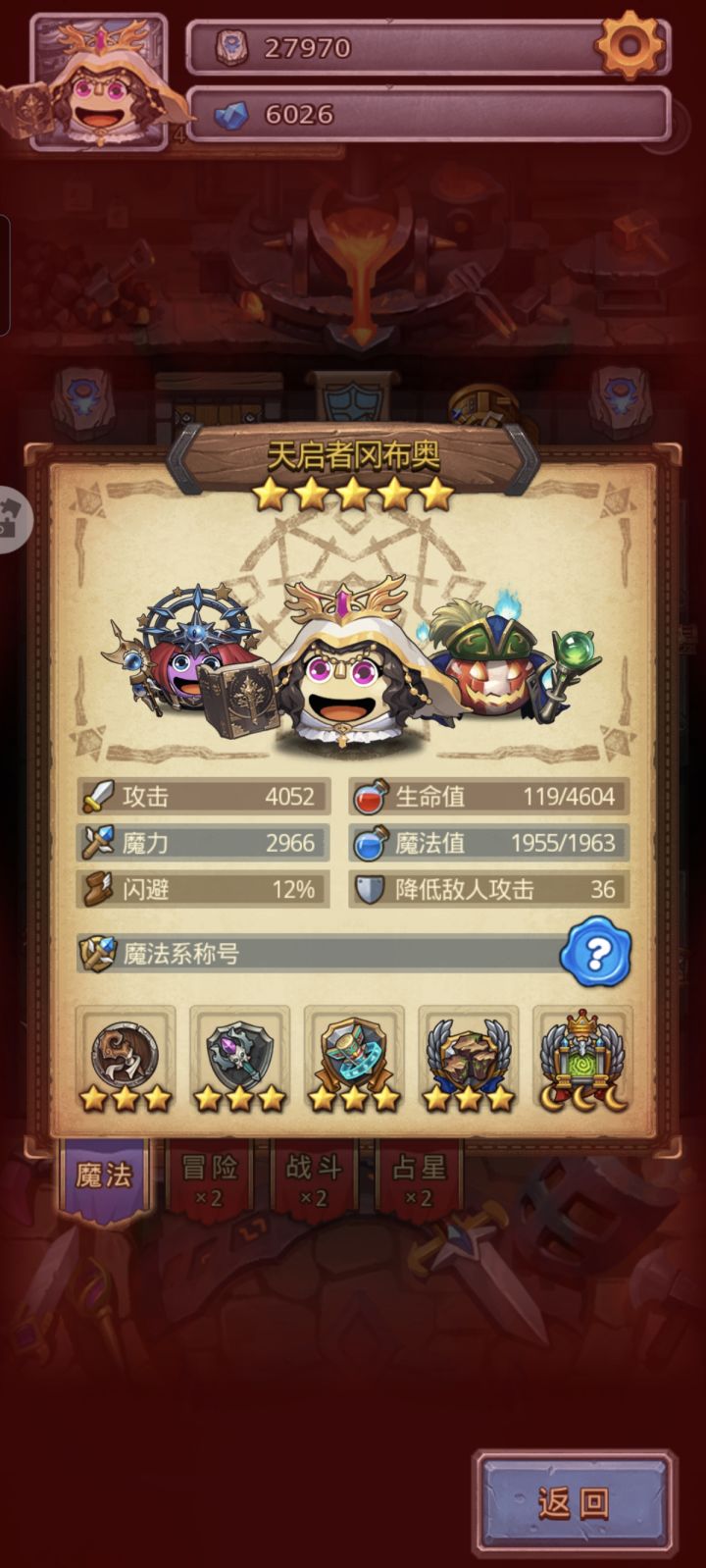The image size is (706, 1568).
Task: Click the boot icon beside 闪避 stat
Action: (98, 891)
